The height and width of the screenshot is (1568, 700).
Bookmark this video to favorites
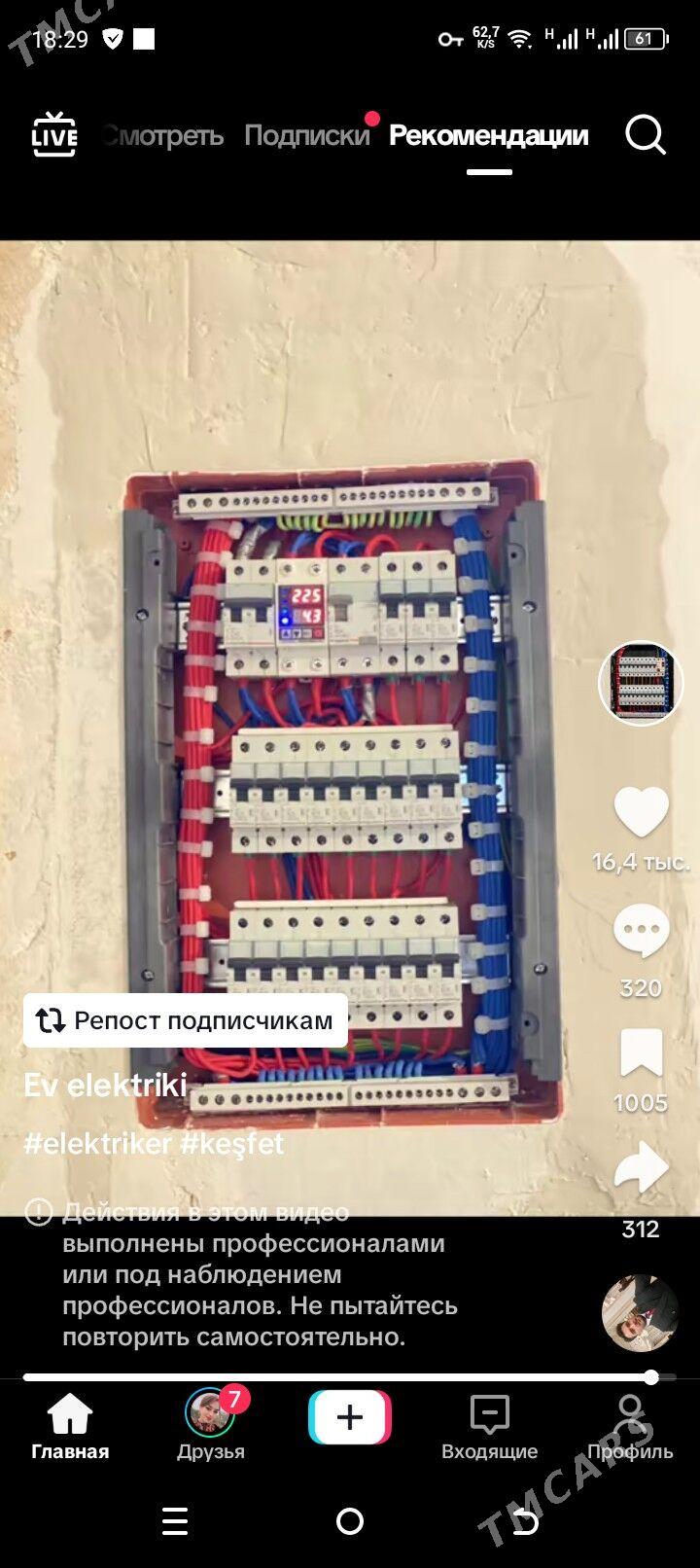coord(641,1053)
